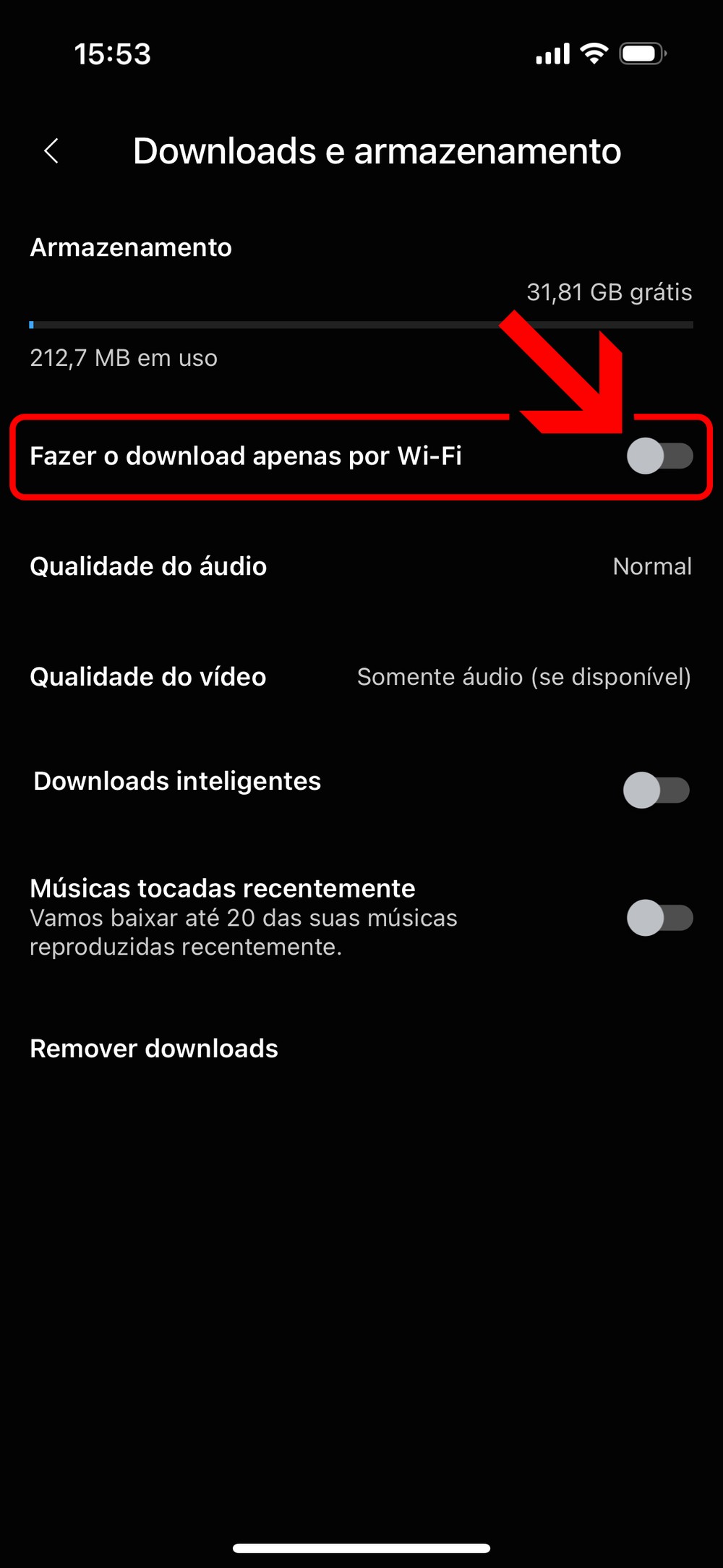Toggle Músicas tocadas recentemente switch
Image resolution: width=723 pixels, height=1568 pixels.
[x=659, y=918]
